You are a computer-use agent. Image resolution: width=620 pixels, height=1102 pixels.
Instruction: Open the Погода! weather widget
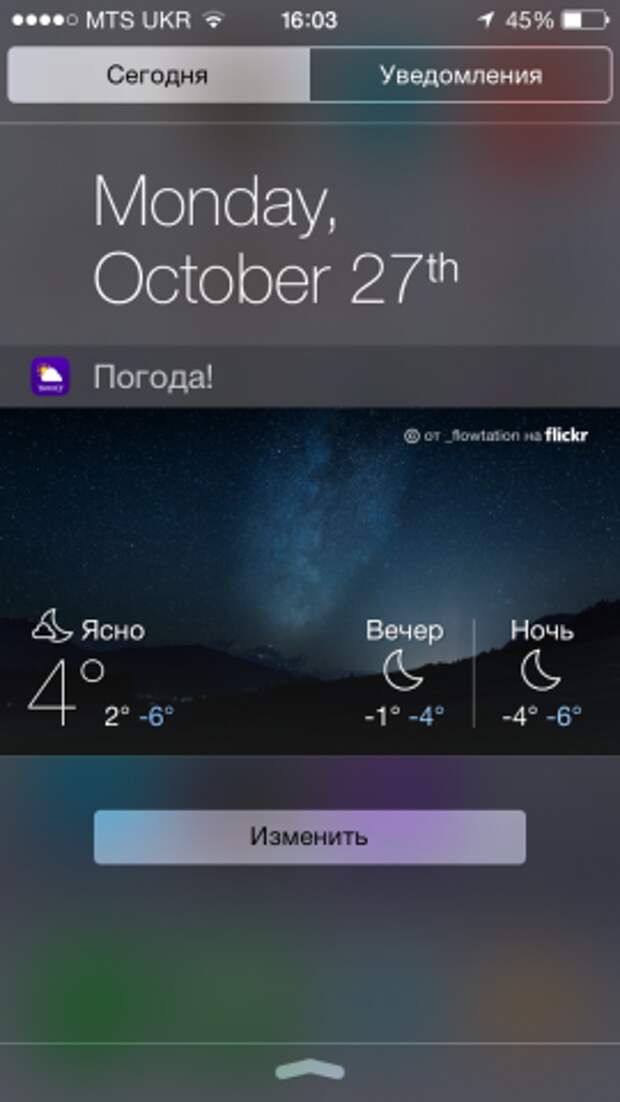(309, 580)
